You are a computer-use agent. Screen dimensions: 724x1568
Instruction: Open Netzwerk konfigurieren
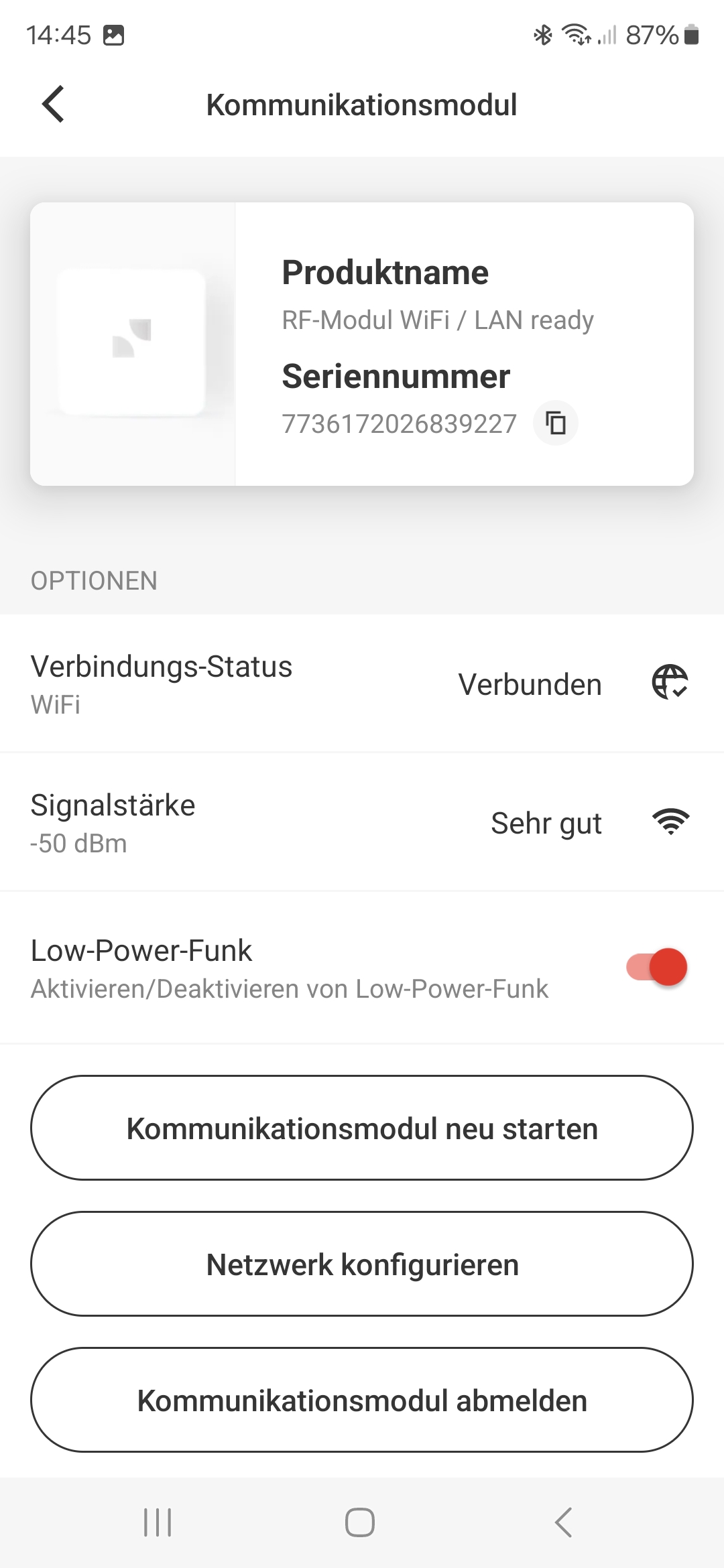(x=362, y=1264)
